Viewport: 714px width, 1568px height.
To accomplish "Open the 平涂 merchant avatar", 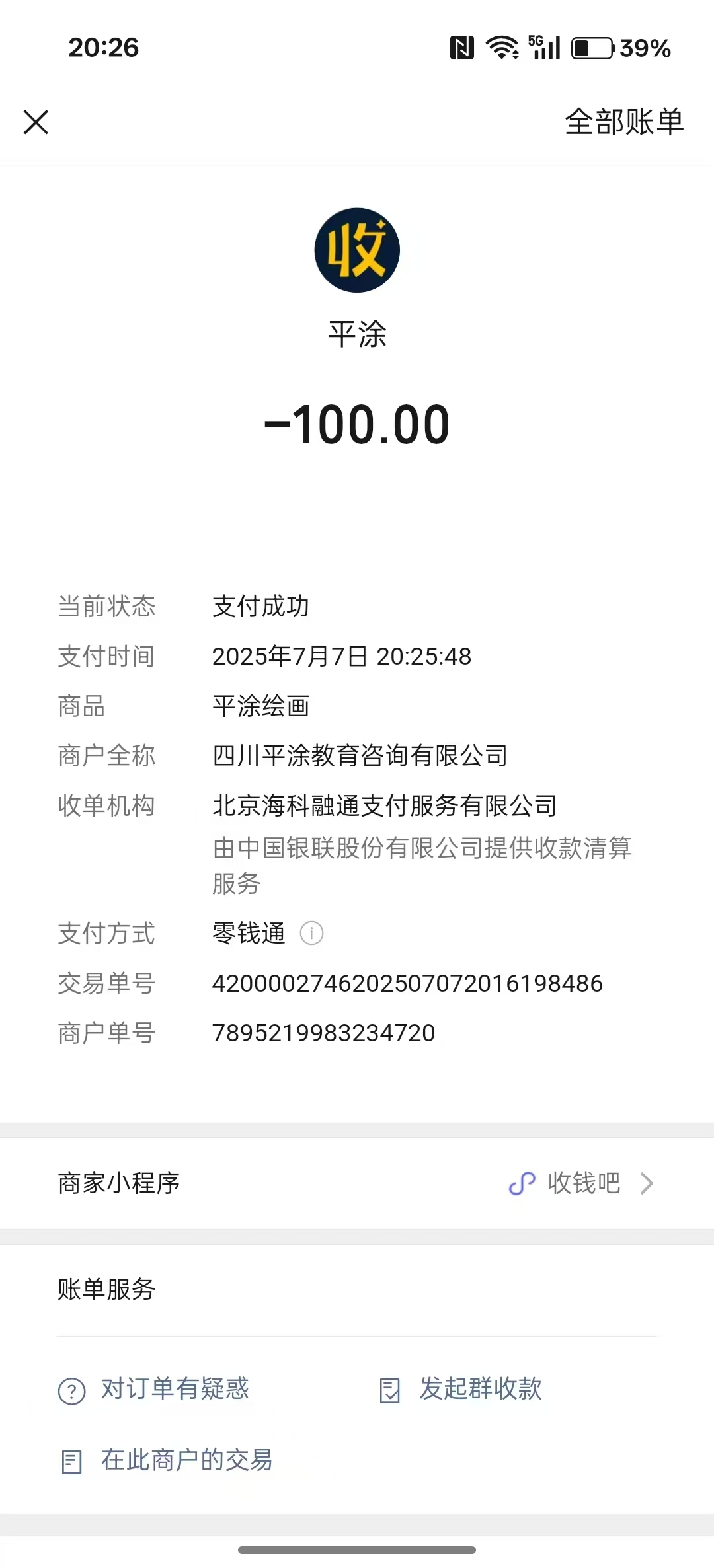I will coord(357,250).
